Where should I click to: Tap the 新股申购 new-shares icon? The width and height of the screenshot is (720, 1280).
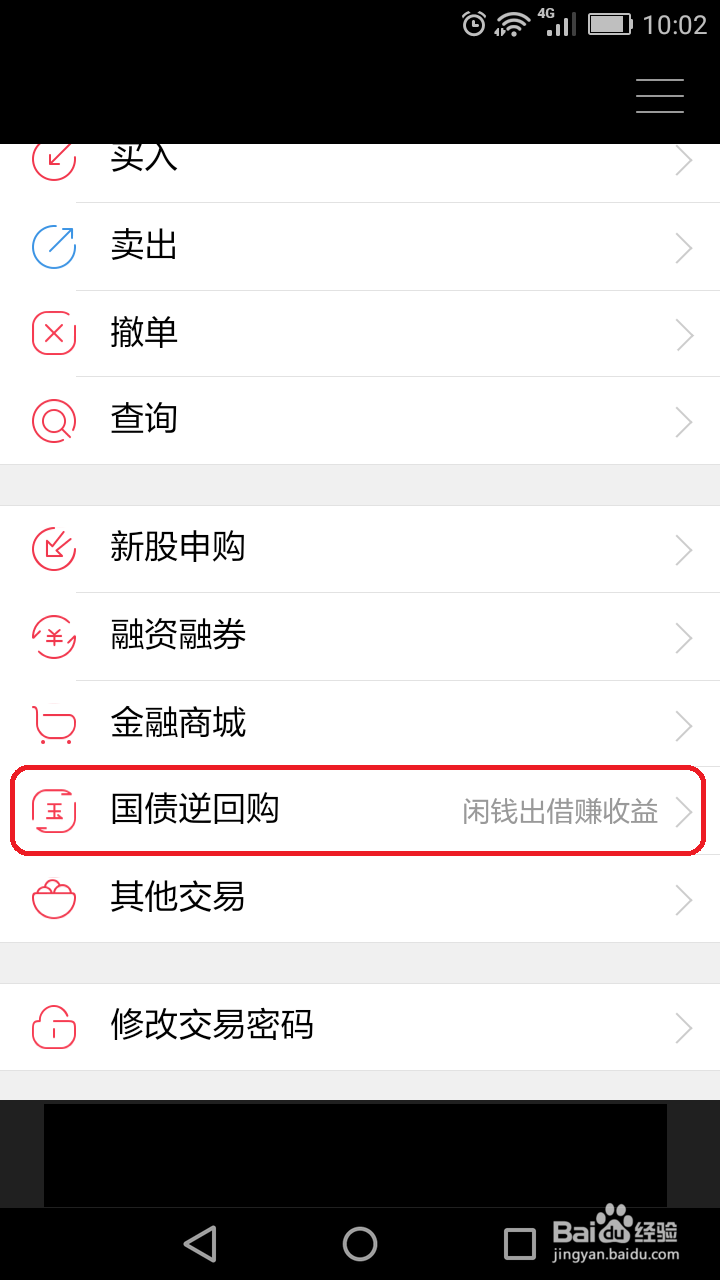54,550
